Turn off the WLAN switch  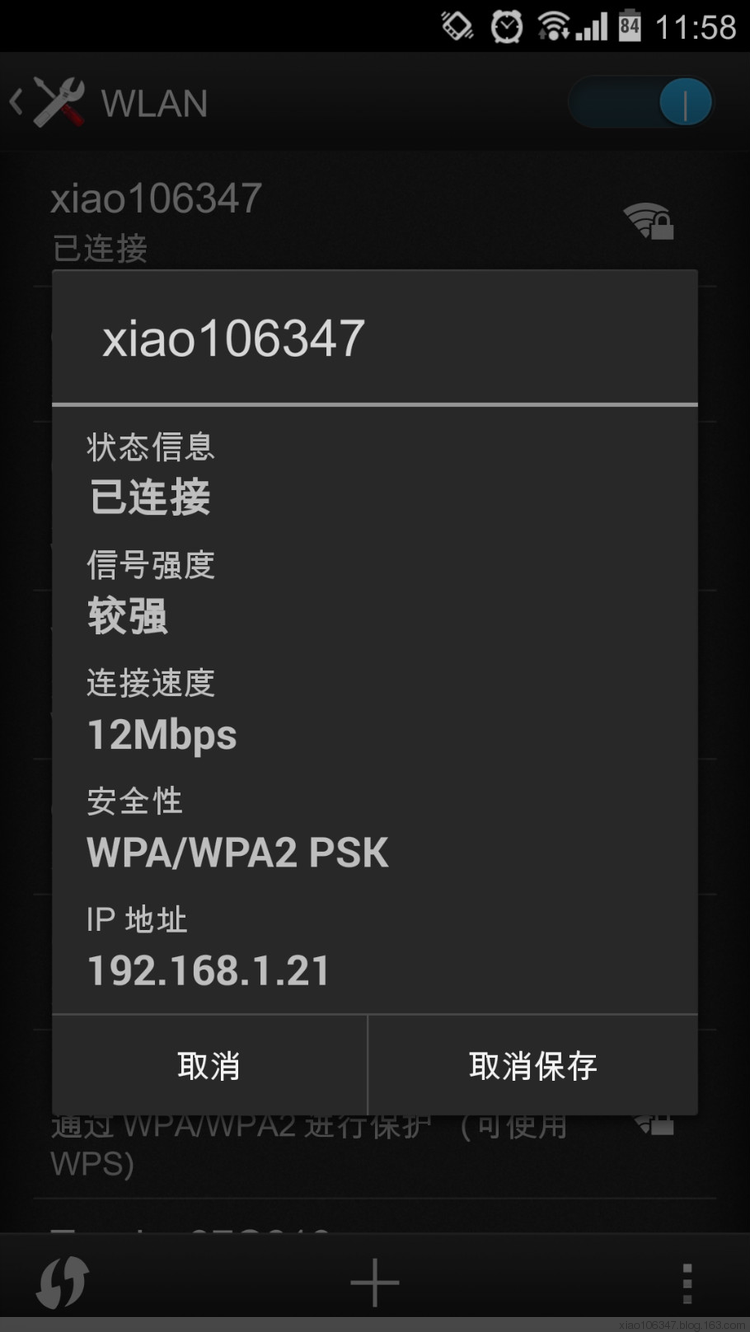coord(640,102)
